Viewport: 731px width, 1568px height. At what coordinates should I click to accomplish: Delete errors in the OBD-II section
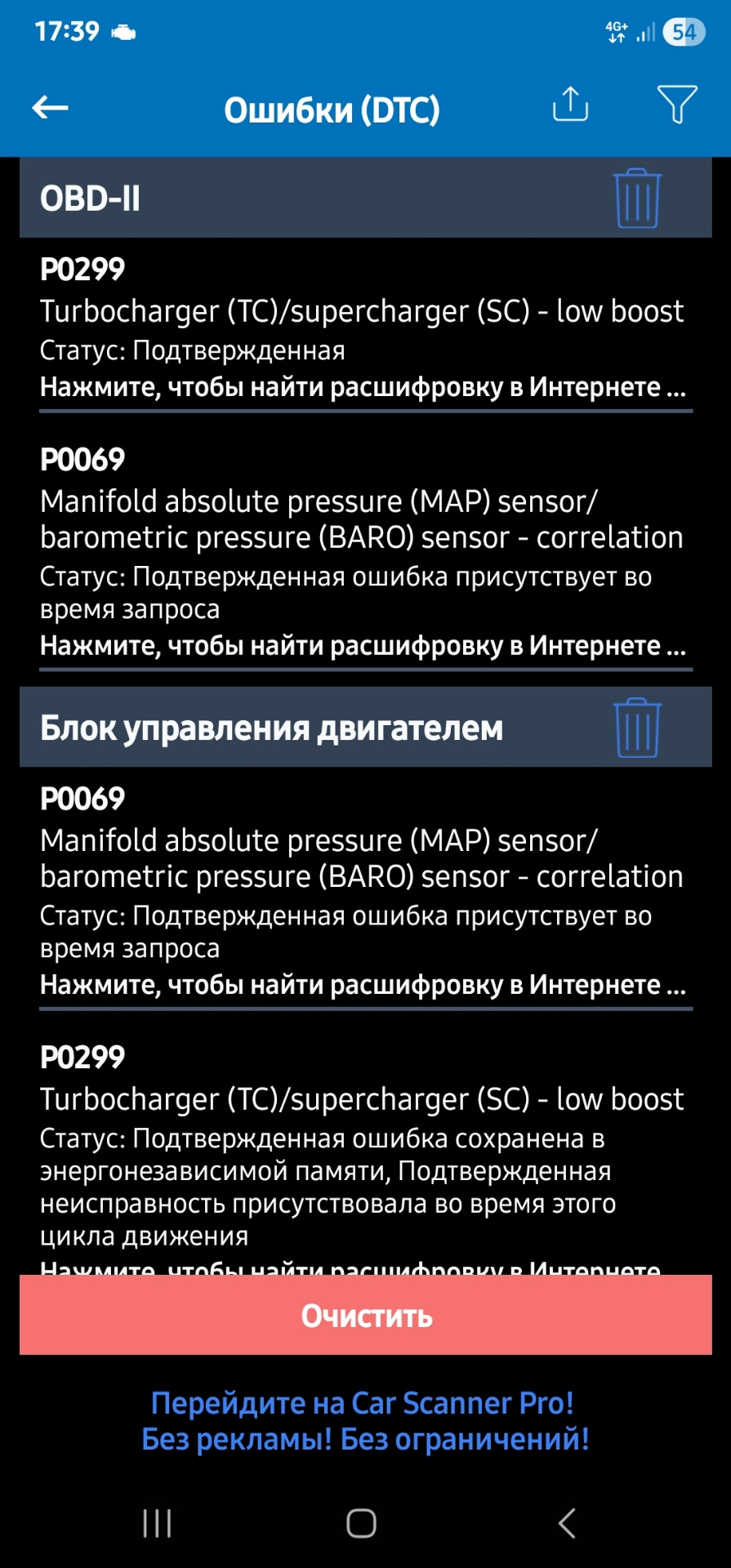coord(637,198)
